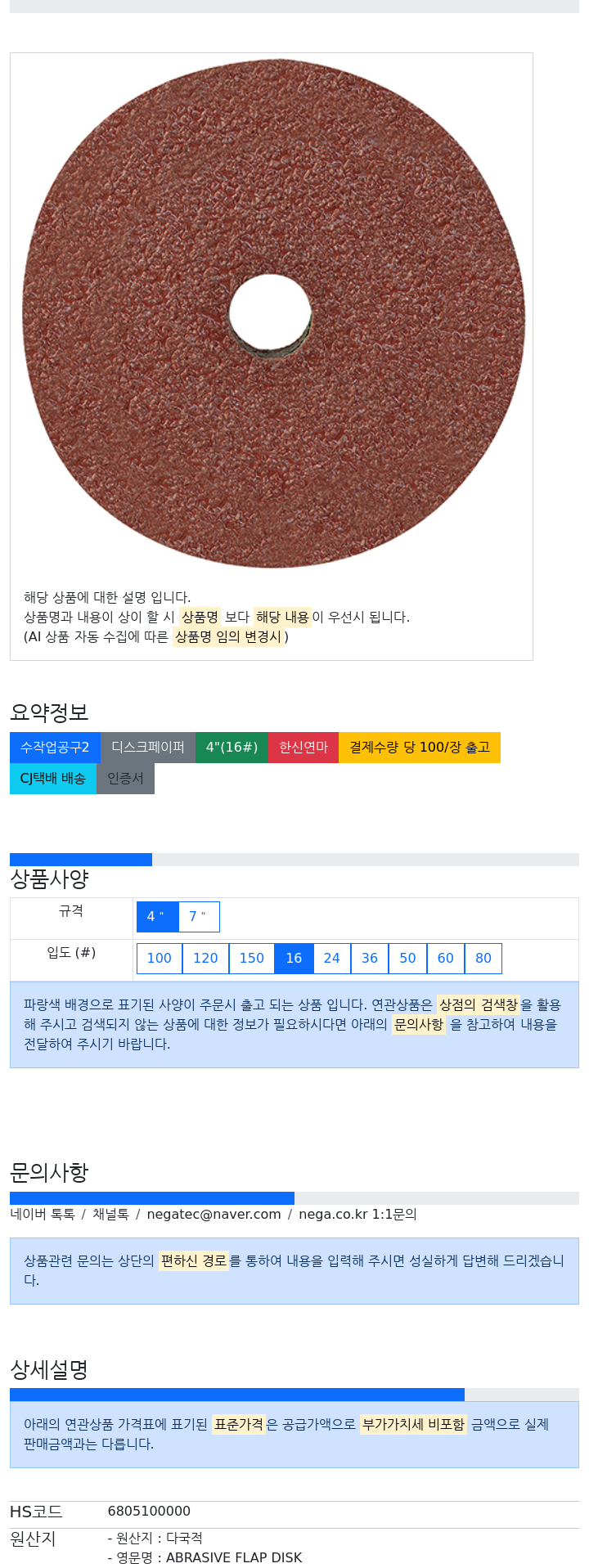Choose grit 100
This screenshot has width=589, height=1568.
160,958
